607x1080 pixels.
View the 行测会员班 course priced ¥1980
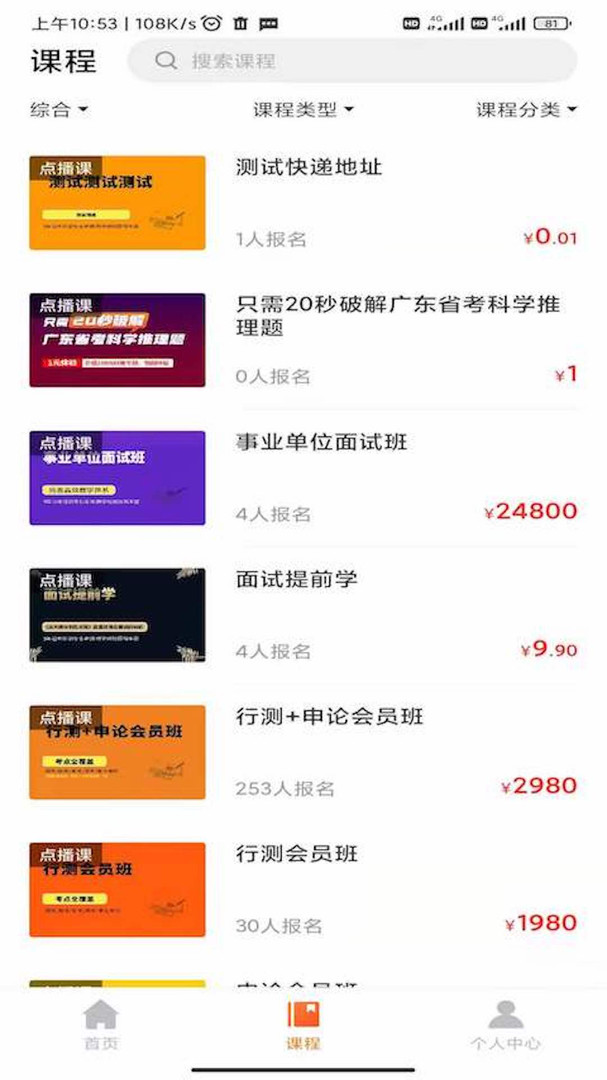pyautogui.click(x=303, y=889)
